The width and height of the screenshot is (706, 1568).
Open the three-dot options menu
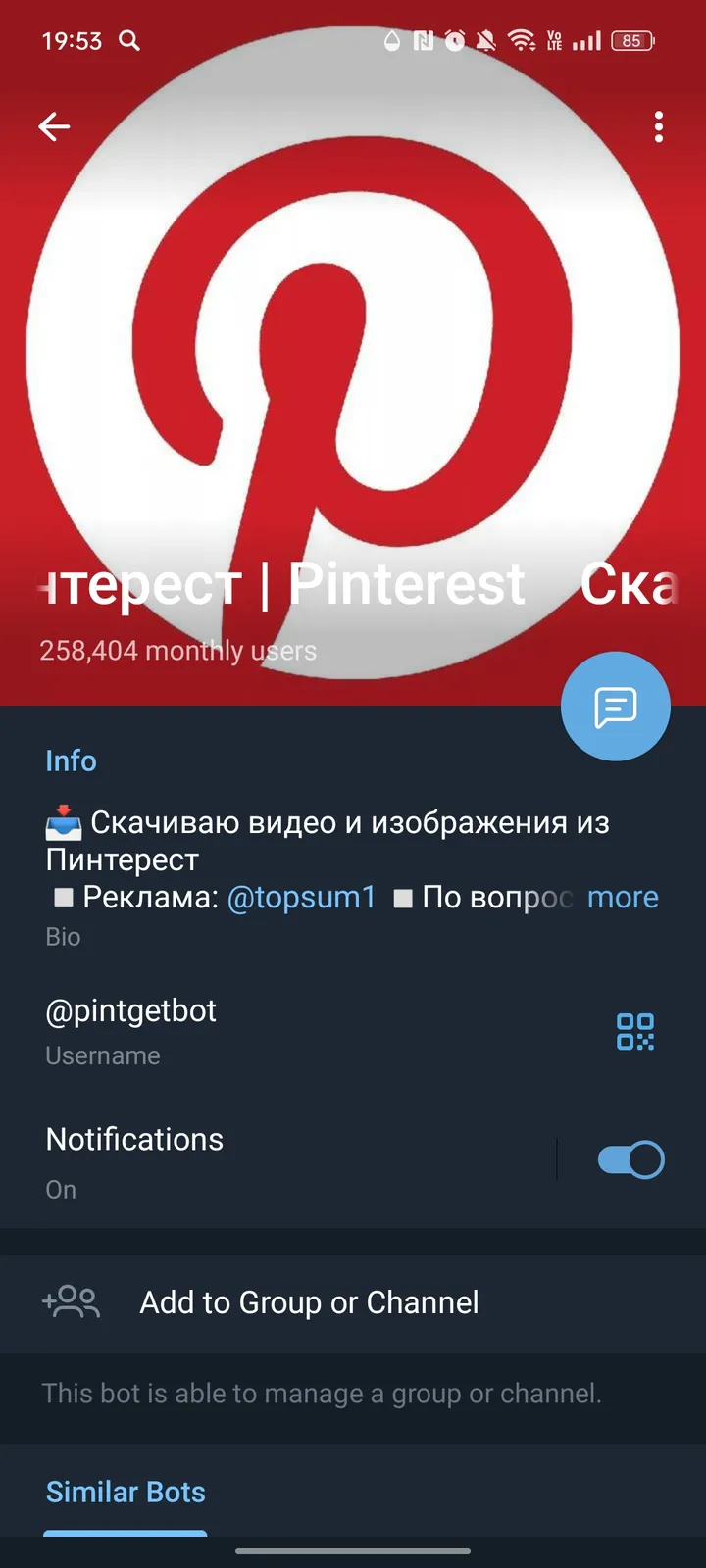click(x=658, y=126)
